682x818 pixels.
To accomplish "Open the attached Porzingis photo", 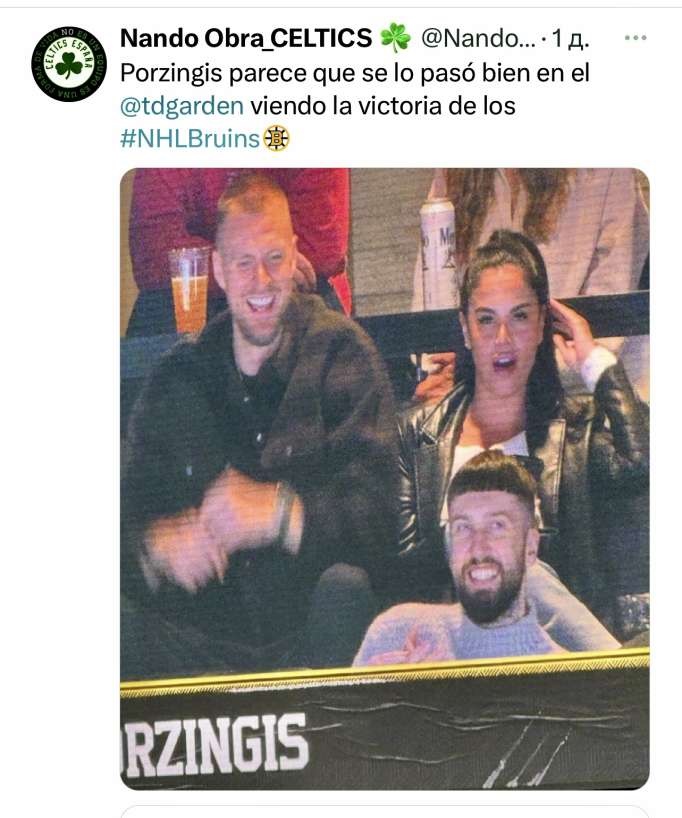I will click(x=385, y=478).
